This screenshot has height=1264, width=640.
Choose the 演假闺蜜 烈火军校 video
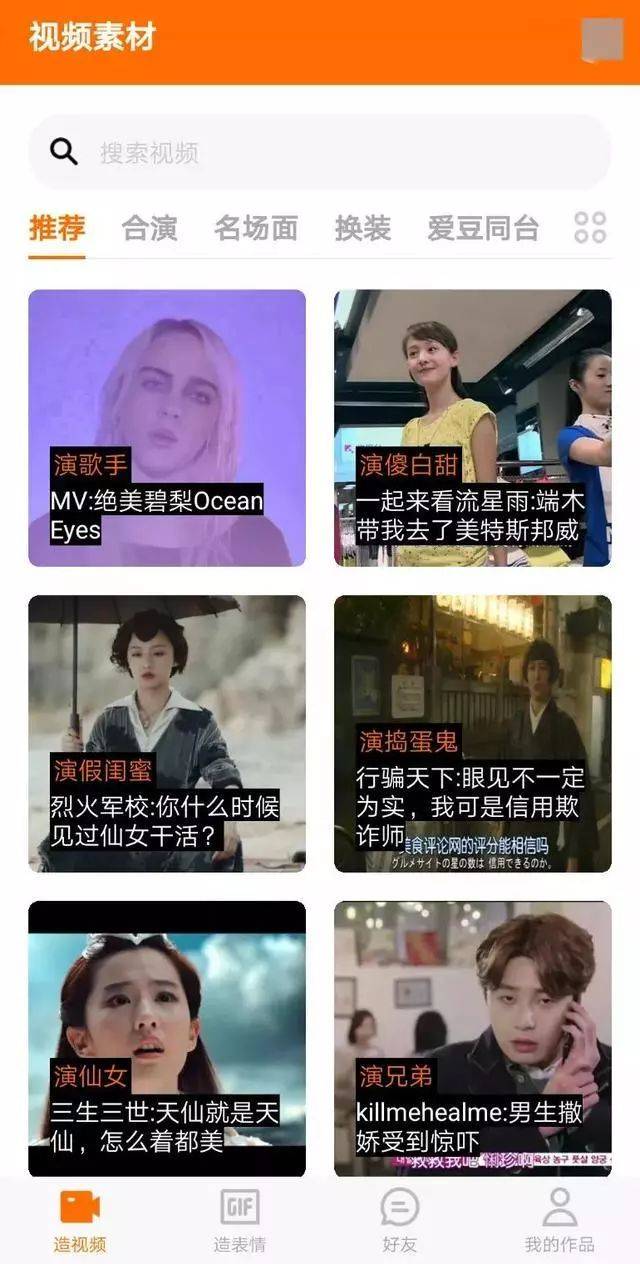167,734
